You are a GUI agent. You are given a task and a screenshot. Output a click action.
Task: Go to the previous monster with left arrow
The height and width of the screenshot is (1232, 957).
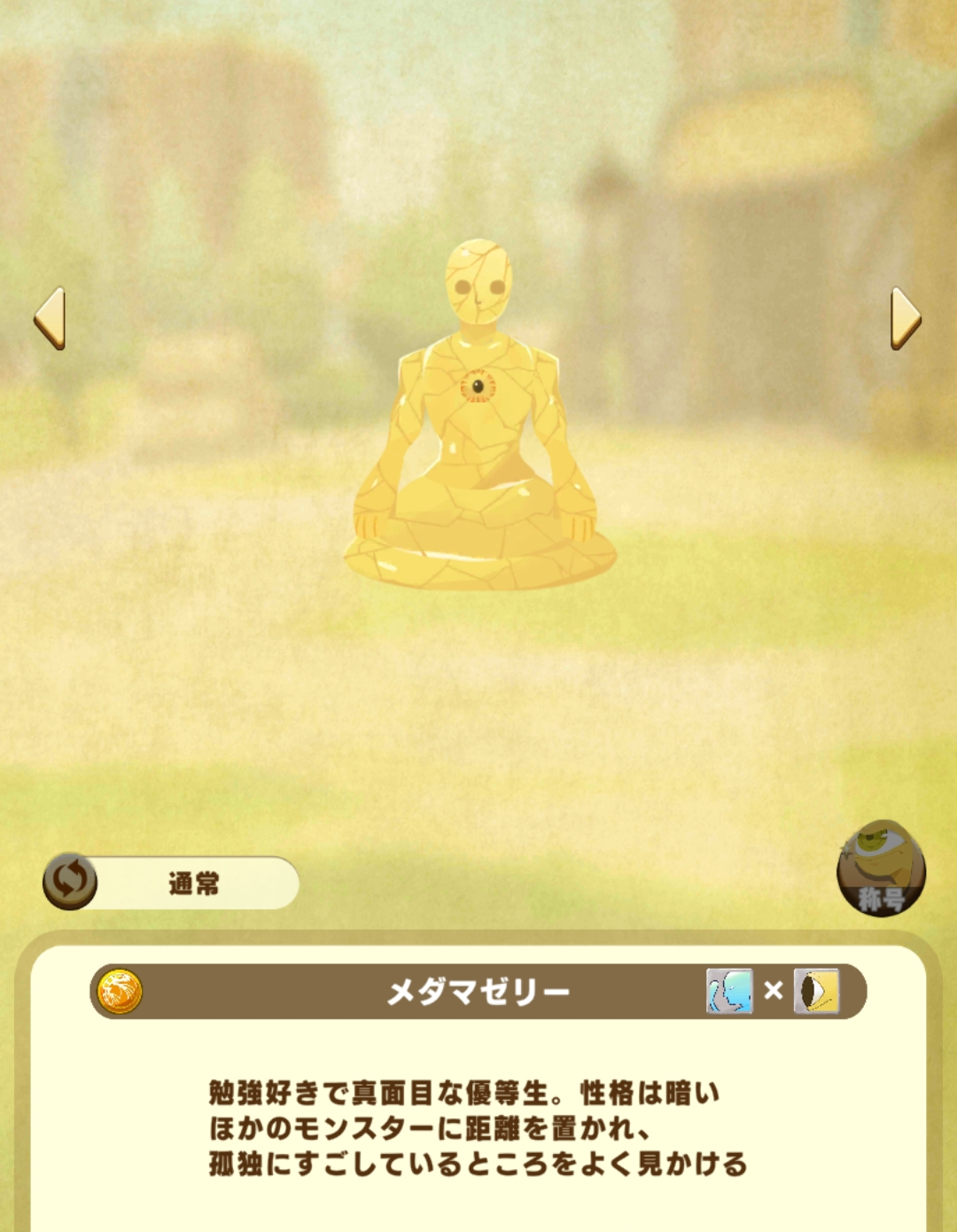[50, 317]
